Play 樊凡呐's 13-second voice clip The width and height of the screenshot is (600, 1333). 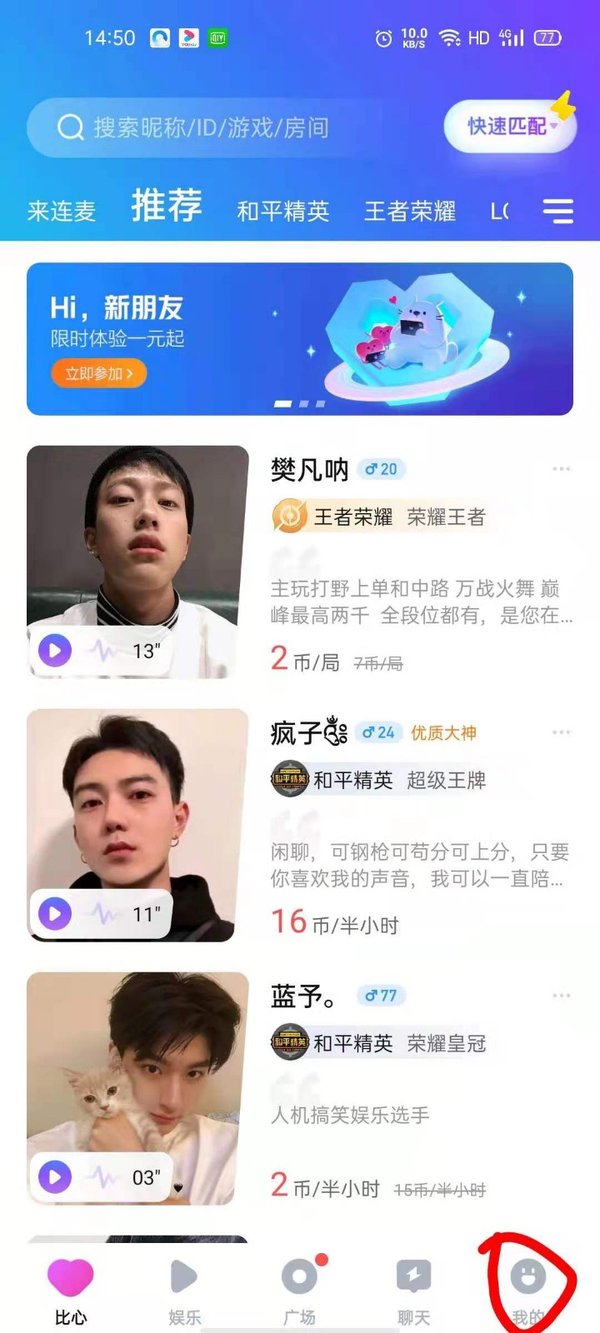click(x=55, y=651)
